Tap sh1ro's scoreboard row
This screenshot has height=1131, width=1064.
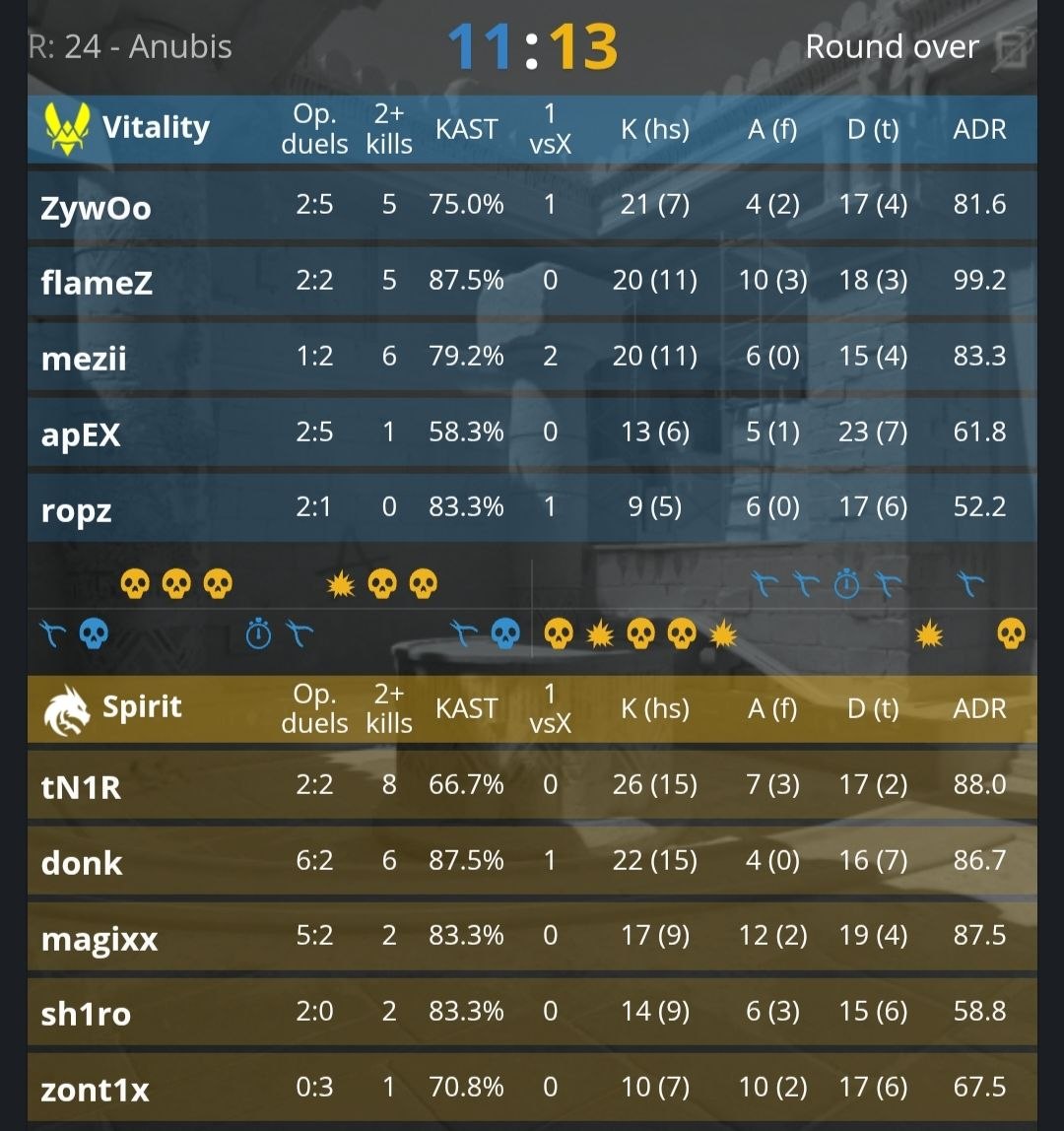[532, 1012]
